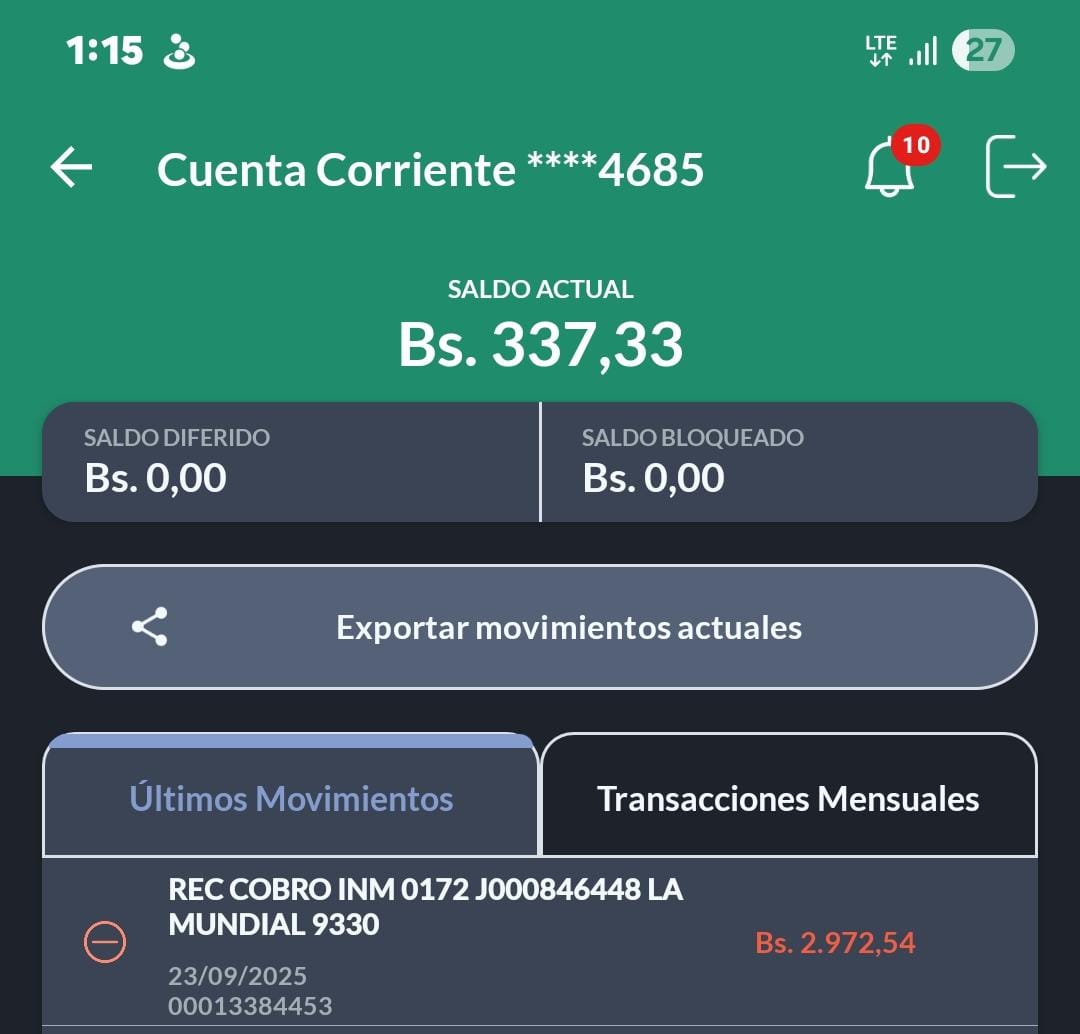This screenshot has width=1080, height=1034.
Task: Open the LA MUNDIAL 9330 transaction
Action: click(539, 941)
